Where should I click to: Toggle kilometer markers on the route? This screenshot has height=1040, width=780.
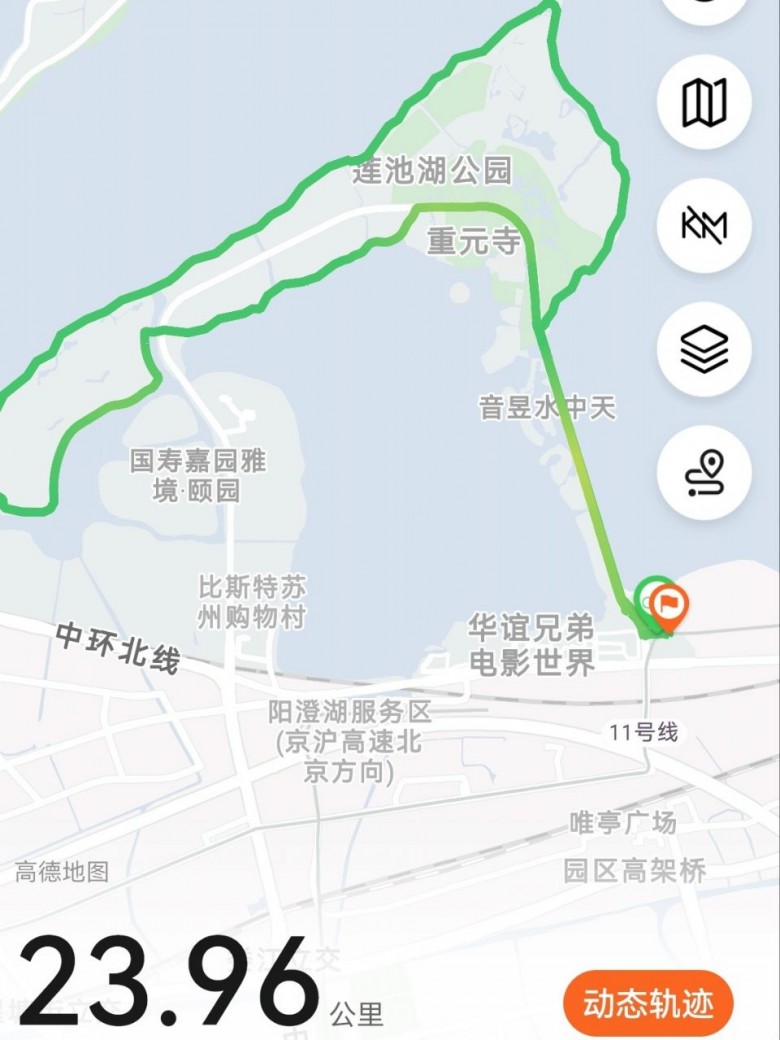[704, 226]
